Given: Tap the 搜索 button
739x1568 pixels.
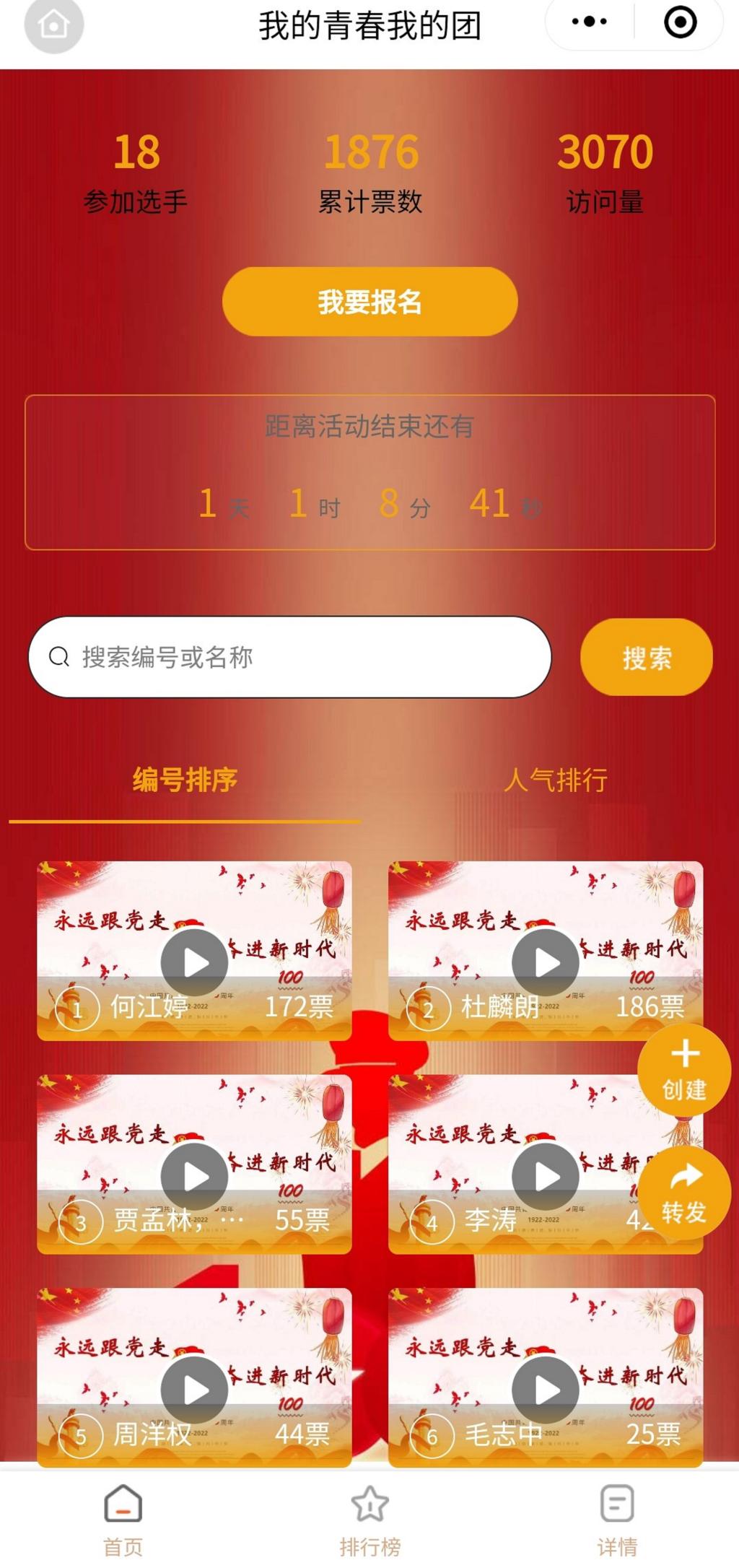Looking at the screenshot, I should tap(646, 657).
